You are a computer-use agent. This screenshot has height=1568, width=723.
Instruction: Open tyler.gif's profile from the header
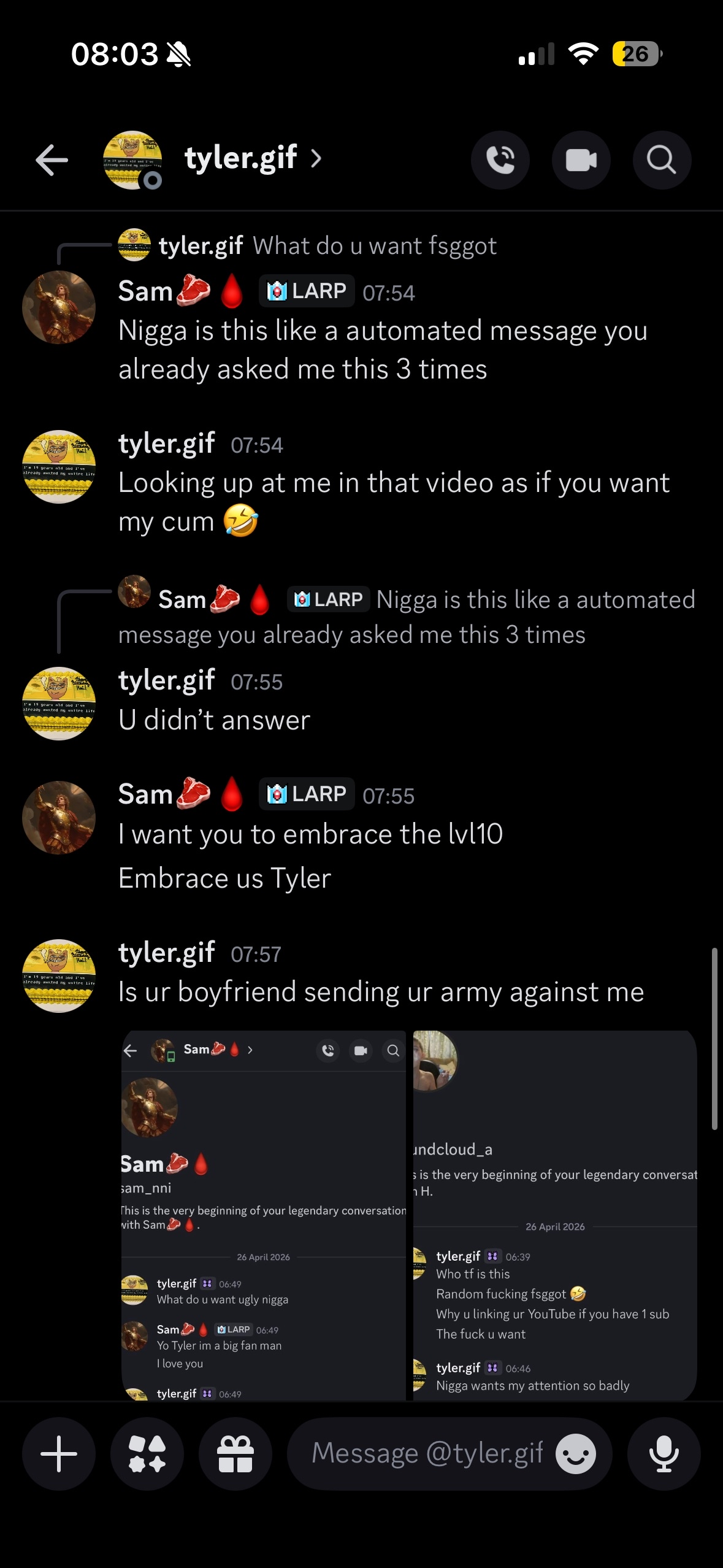click(x=241, y=159)
